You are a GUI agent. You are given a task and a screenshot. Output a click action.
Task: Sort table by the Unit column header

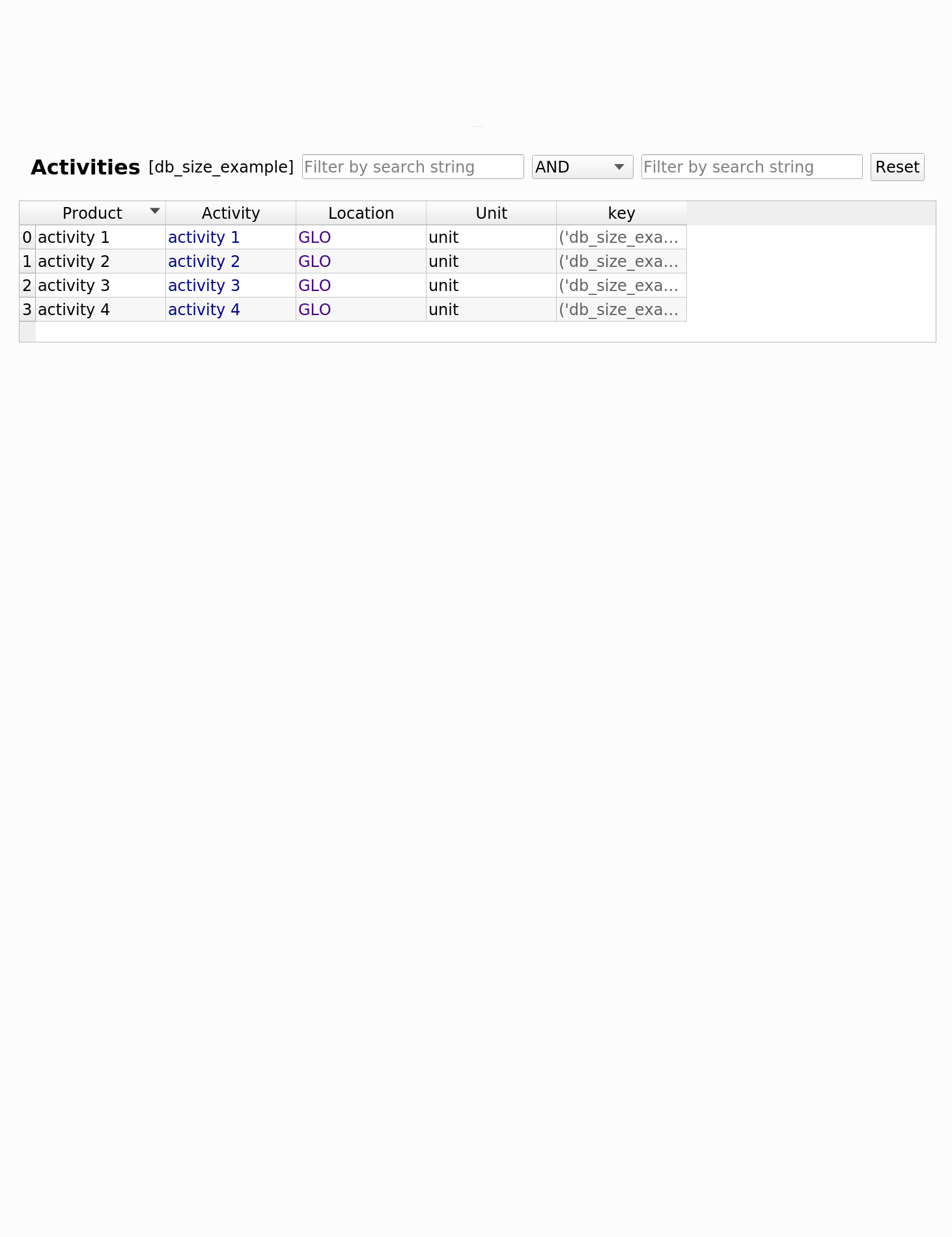491,213
